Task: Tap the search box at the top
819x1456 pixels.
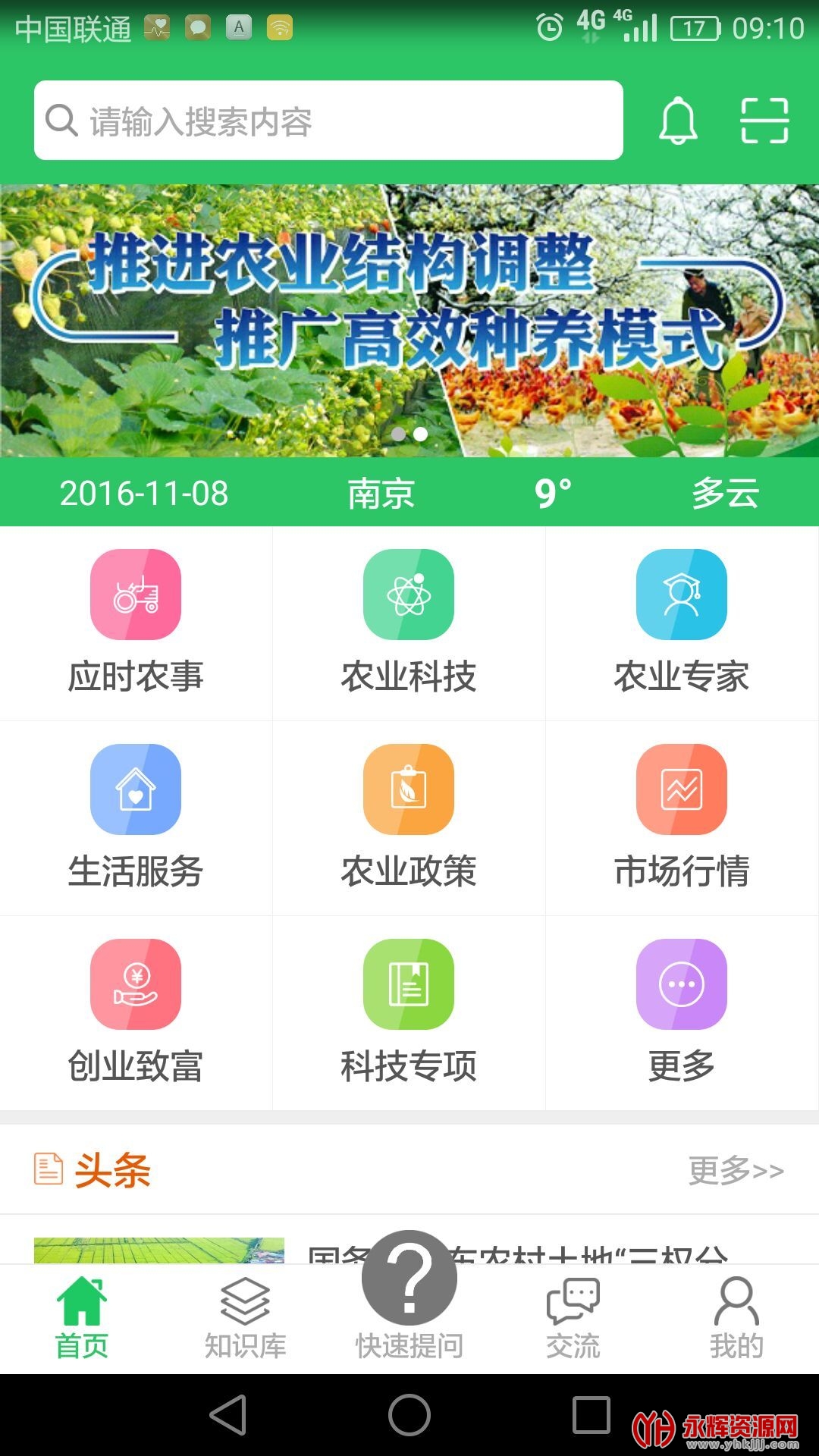Action: click(x=328, y=121)
